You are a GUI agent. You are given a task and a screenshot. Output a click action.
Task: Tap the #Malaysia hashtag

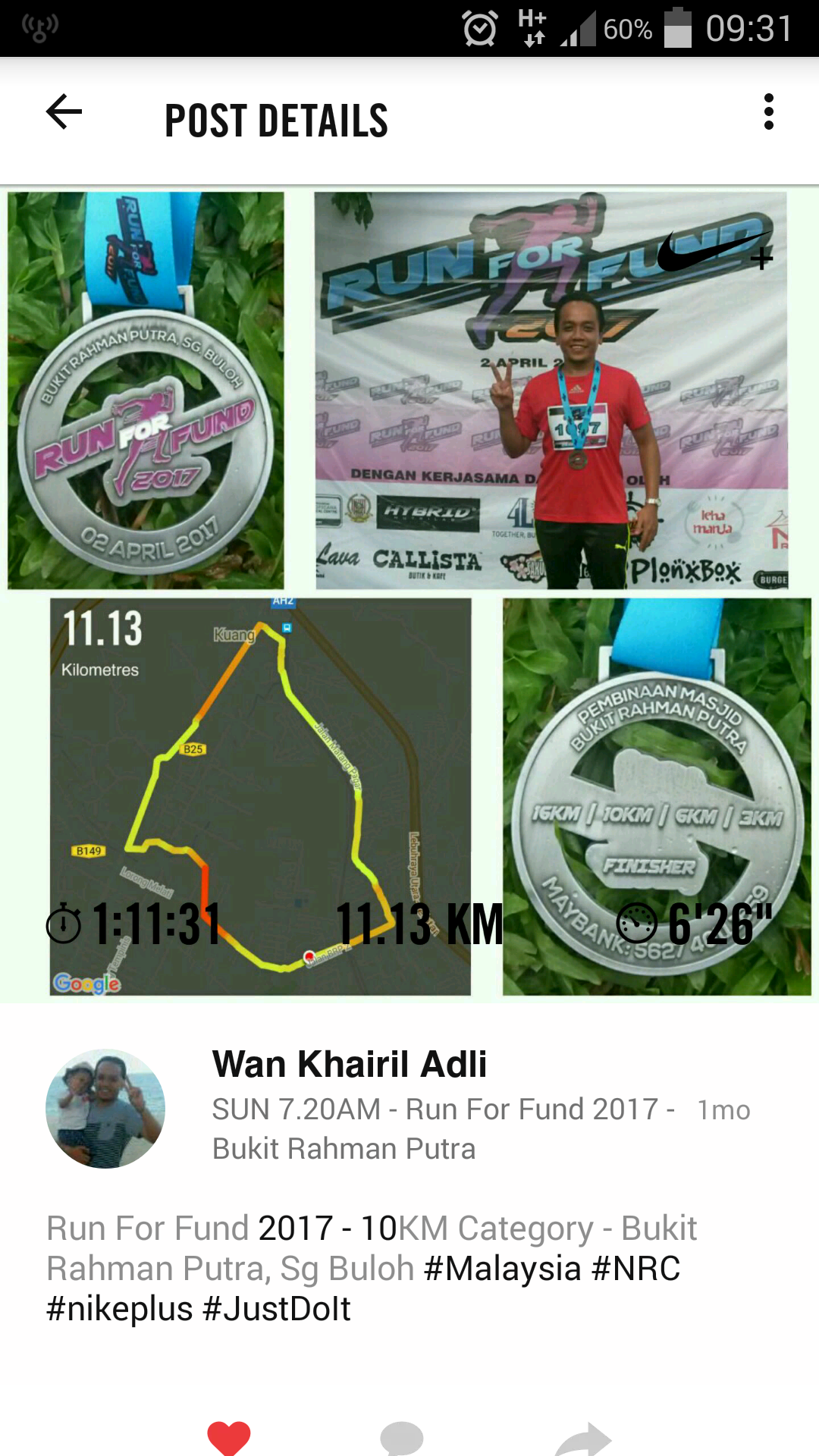(502, 1269)
